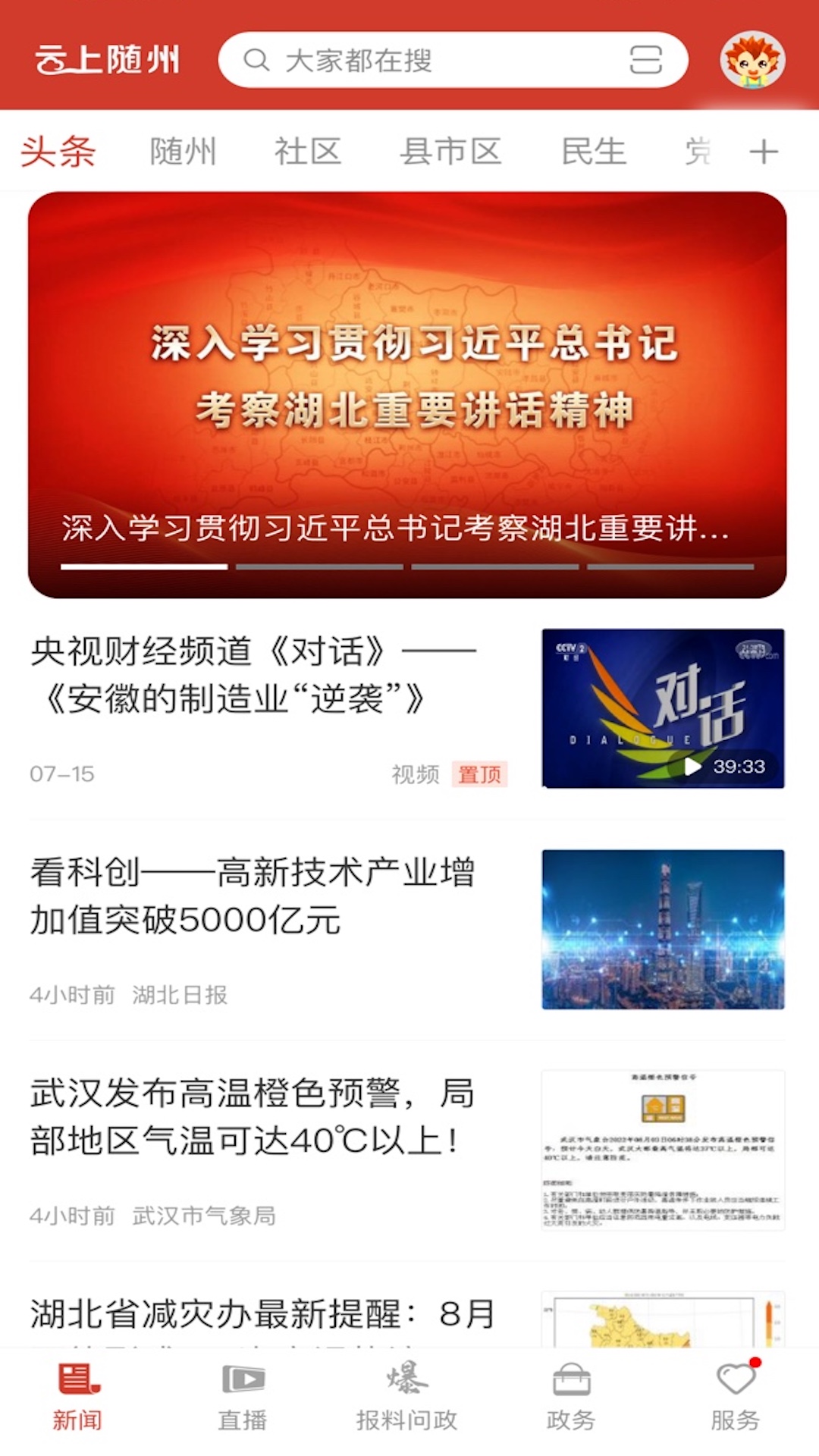
Task: Switch to the 民生 tab
Action: point(593,150)
